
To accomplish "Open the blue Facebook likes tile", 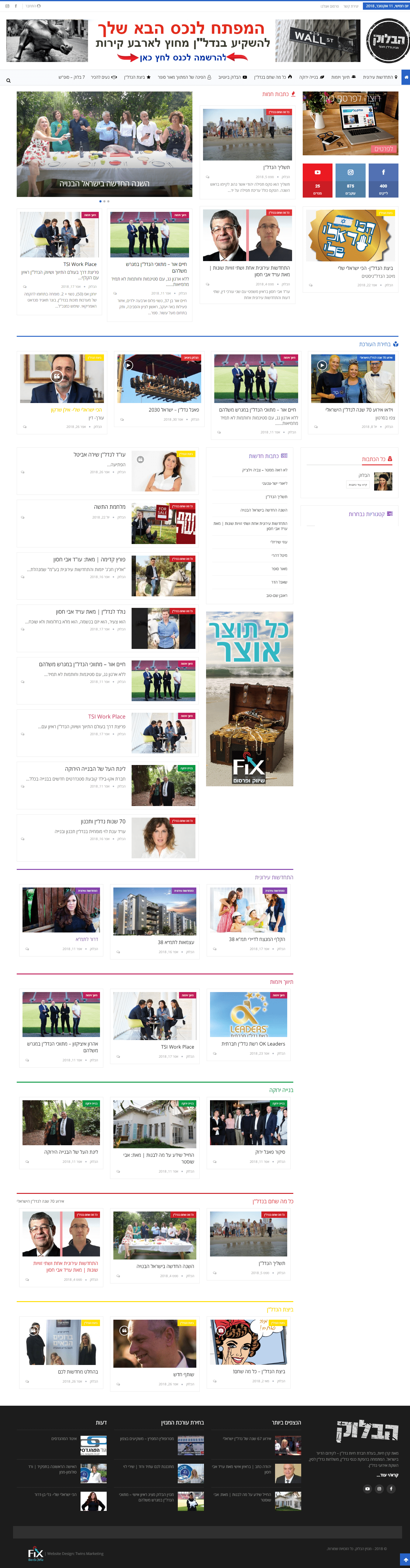I will pyautogui.click(x=383, y=180).
